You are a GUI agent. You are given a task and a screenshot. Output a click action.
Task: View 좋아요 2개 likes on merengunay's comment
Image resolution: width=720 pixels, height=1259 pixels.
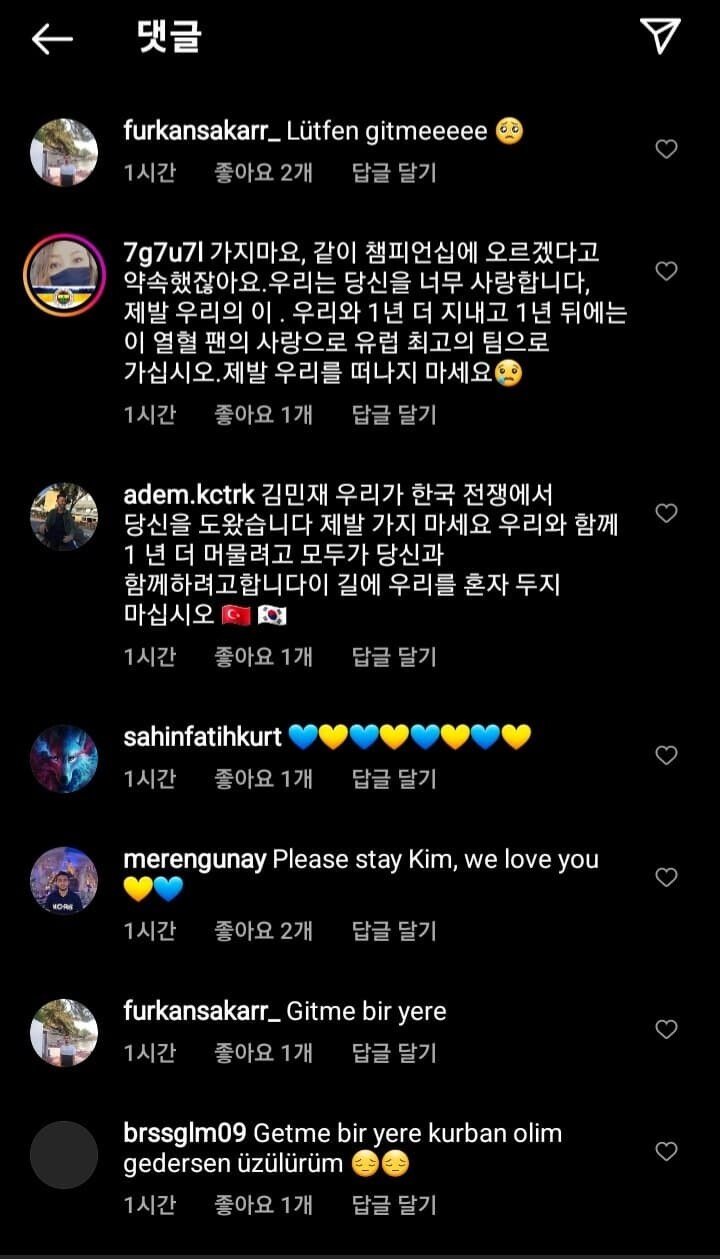point(263,931)
